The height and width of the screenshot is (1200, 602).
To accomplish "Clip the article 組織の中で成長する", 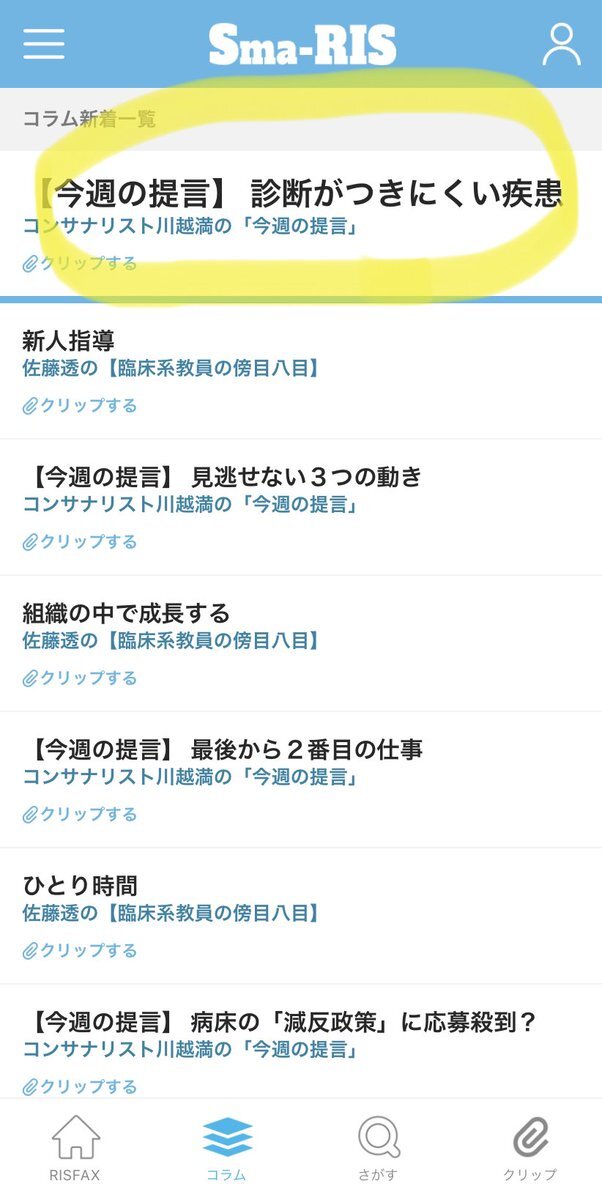I will click(x=80, y=678).
